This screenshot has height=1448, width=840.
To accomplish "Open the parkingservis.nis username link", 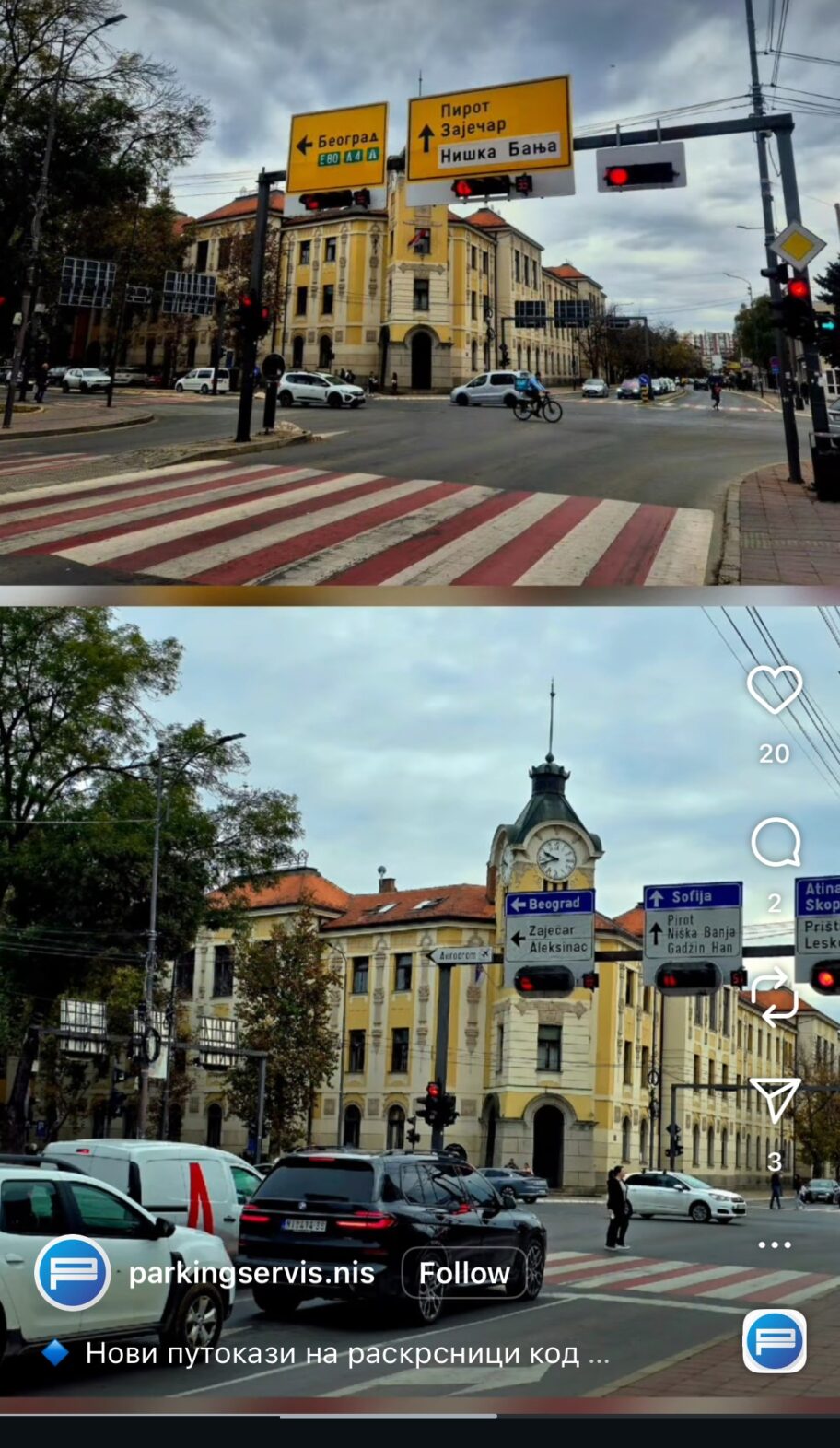I will click(251, 1273).
